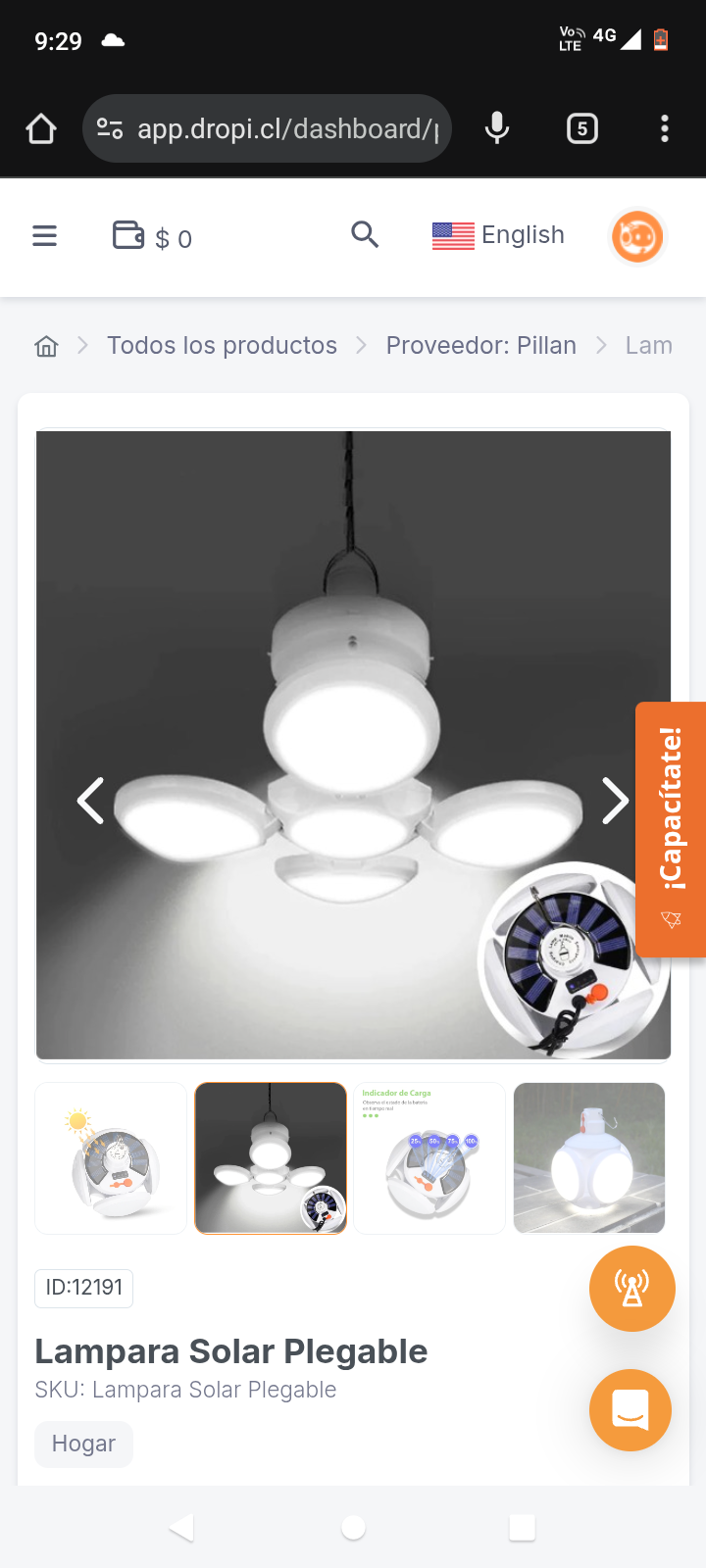Open the hamburger drawer menu
This screenshot has height=1568, width=706.
click(x=44, y=236)
